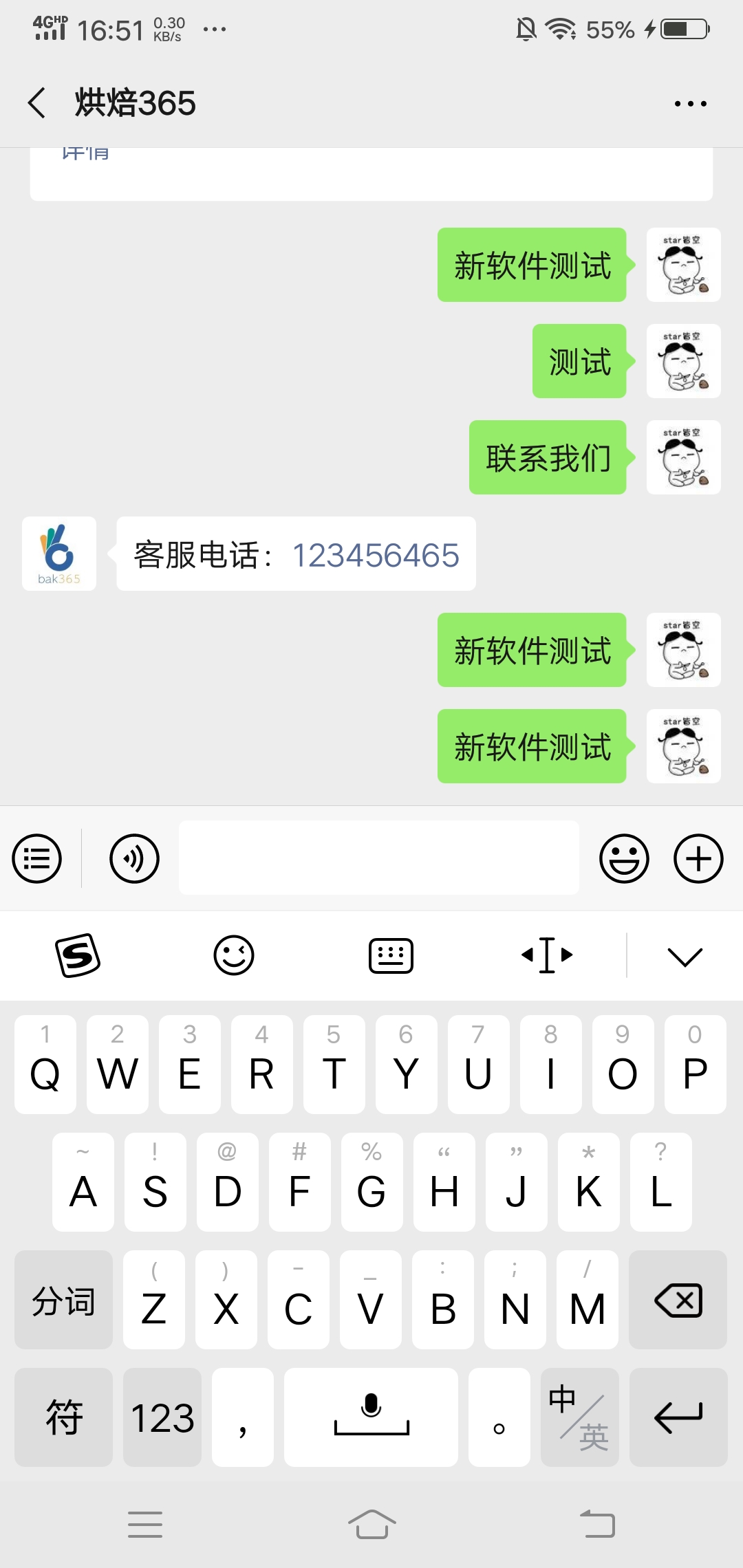Open the plus attachment menu
Screen dimensions: 743x1568
tap(698, 858)
